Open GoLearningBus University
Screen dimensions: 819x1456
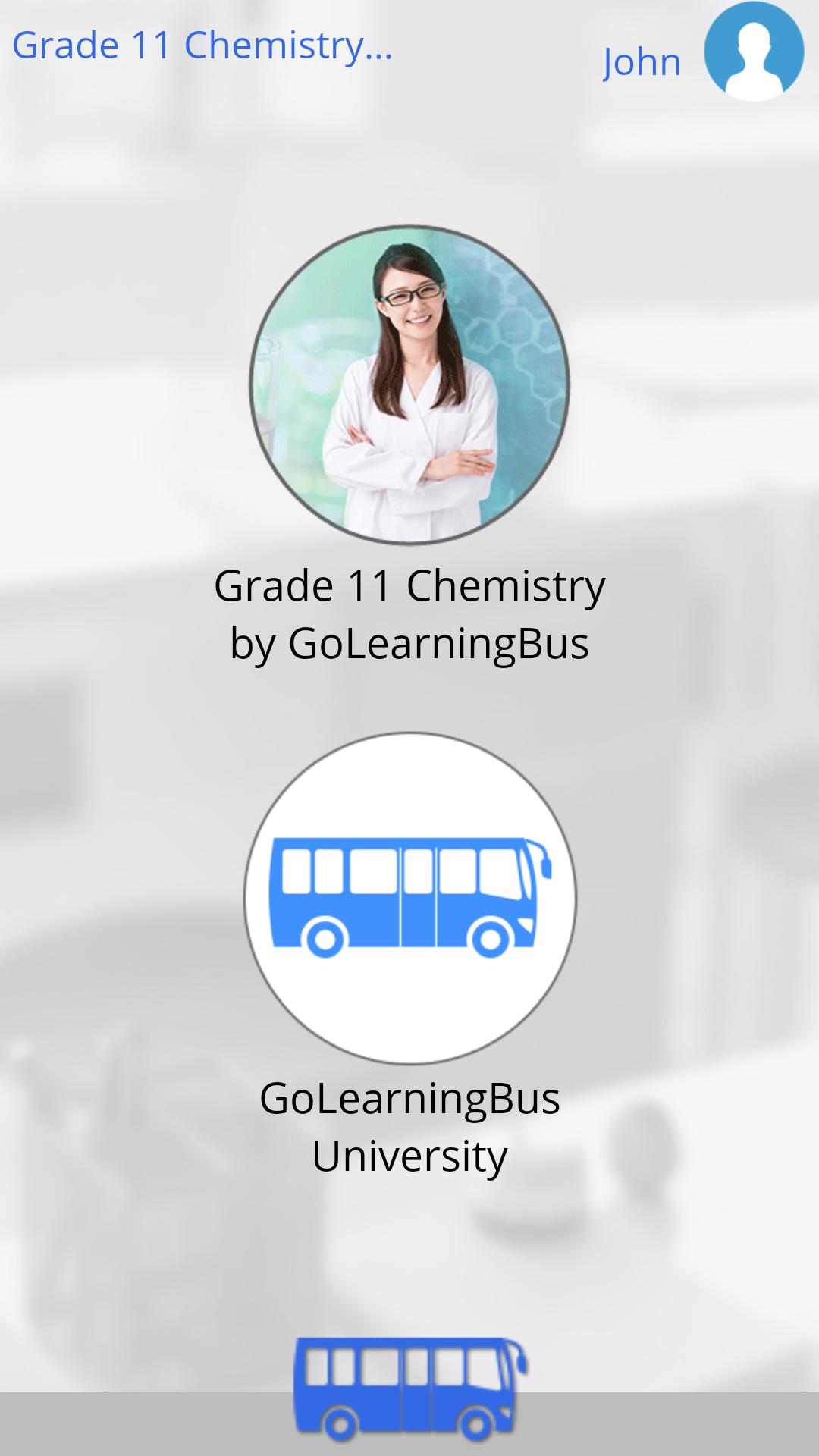coord(409,898)
